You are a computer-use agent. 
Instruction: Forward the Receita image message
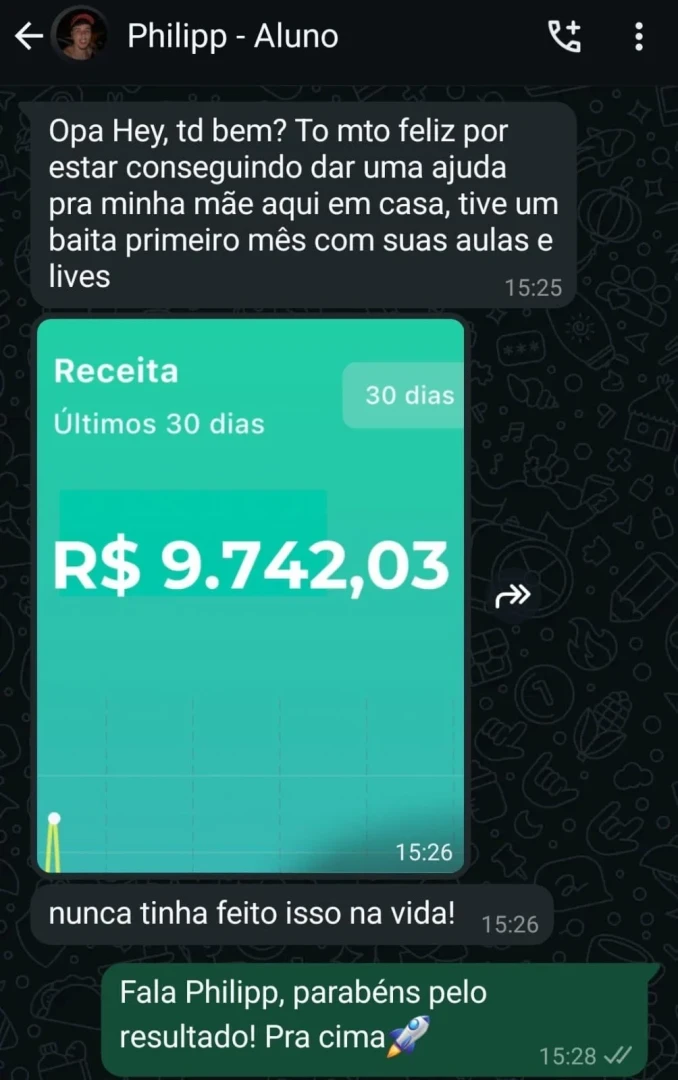click(x=513, y=597)
